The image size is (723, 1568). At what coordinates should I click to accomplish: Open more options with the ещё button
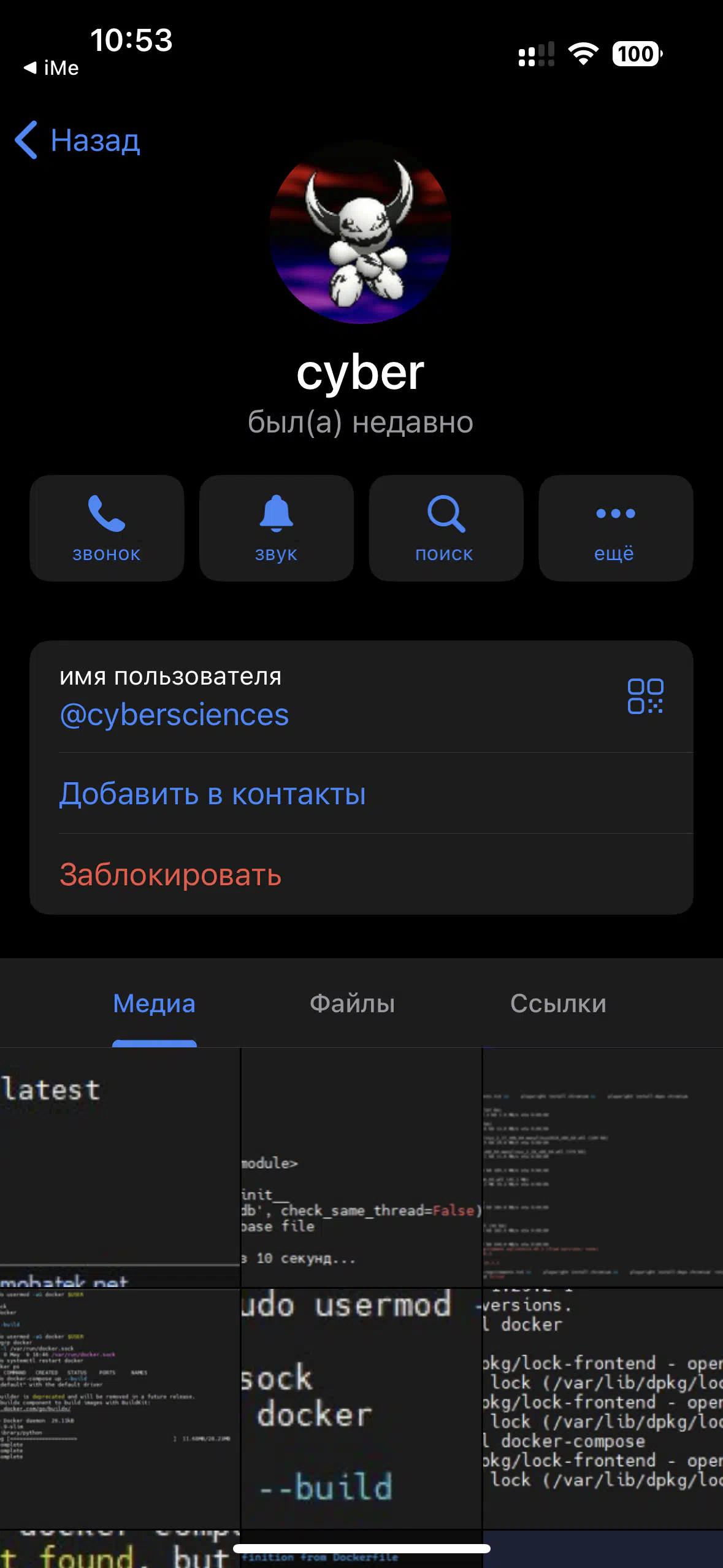[616, 528]
